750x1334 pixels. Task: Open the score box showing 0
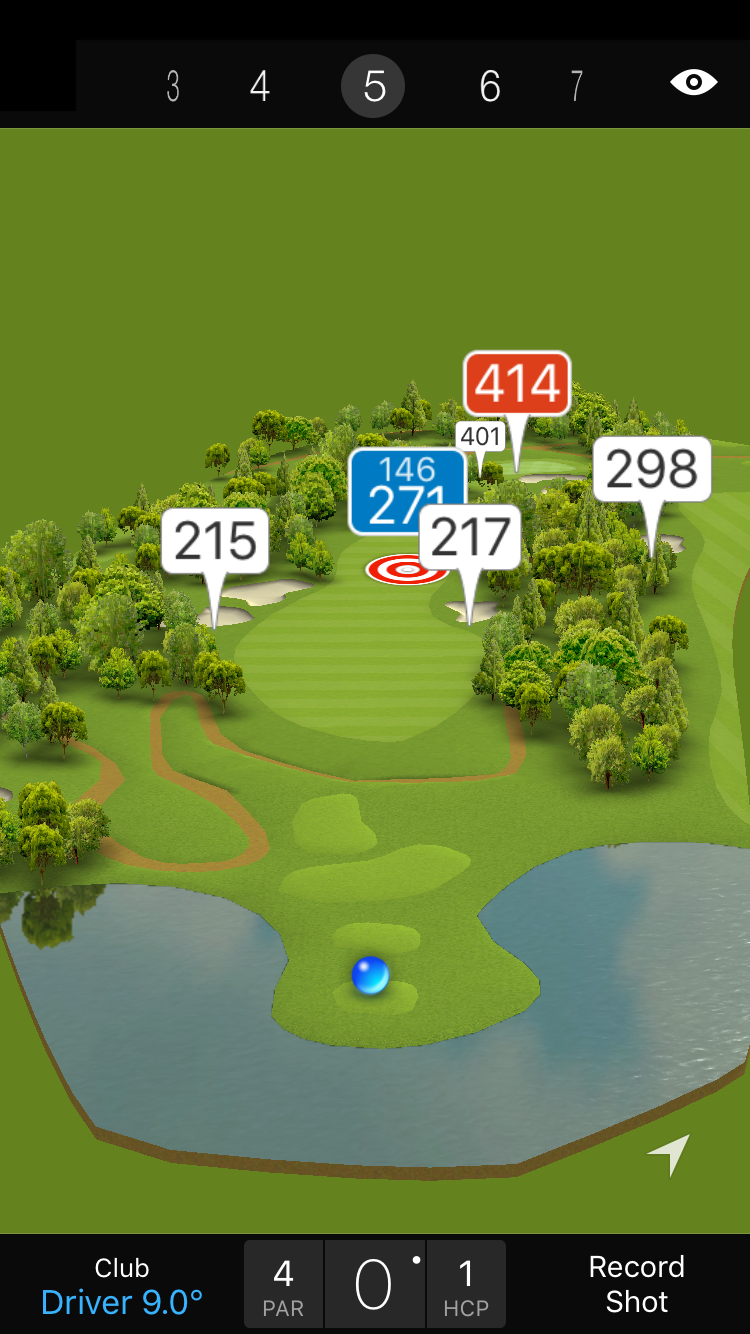tap(374, 1284)
